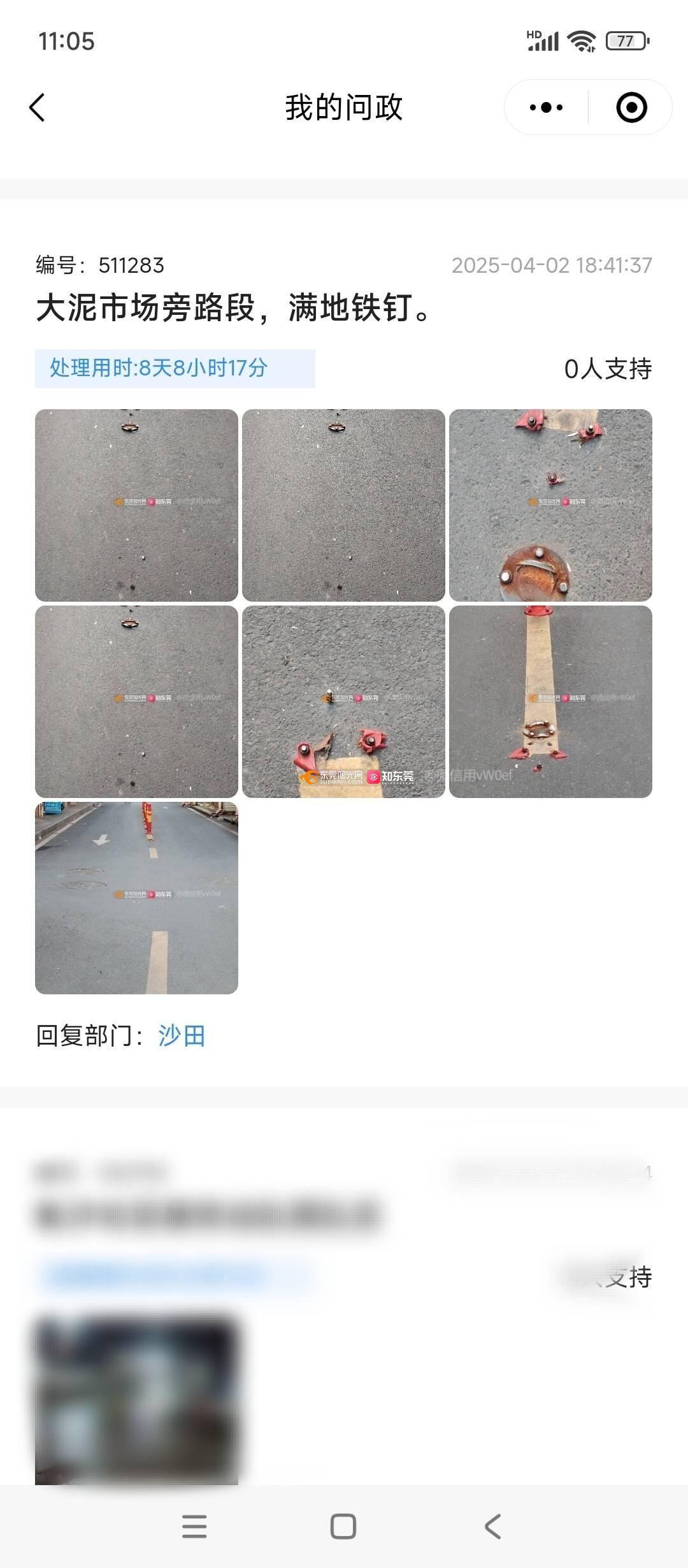The image size is (688, 1568).
Task: View the street overview photo with arrow marking
Action: [136, 897]
